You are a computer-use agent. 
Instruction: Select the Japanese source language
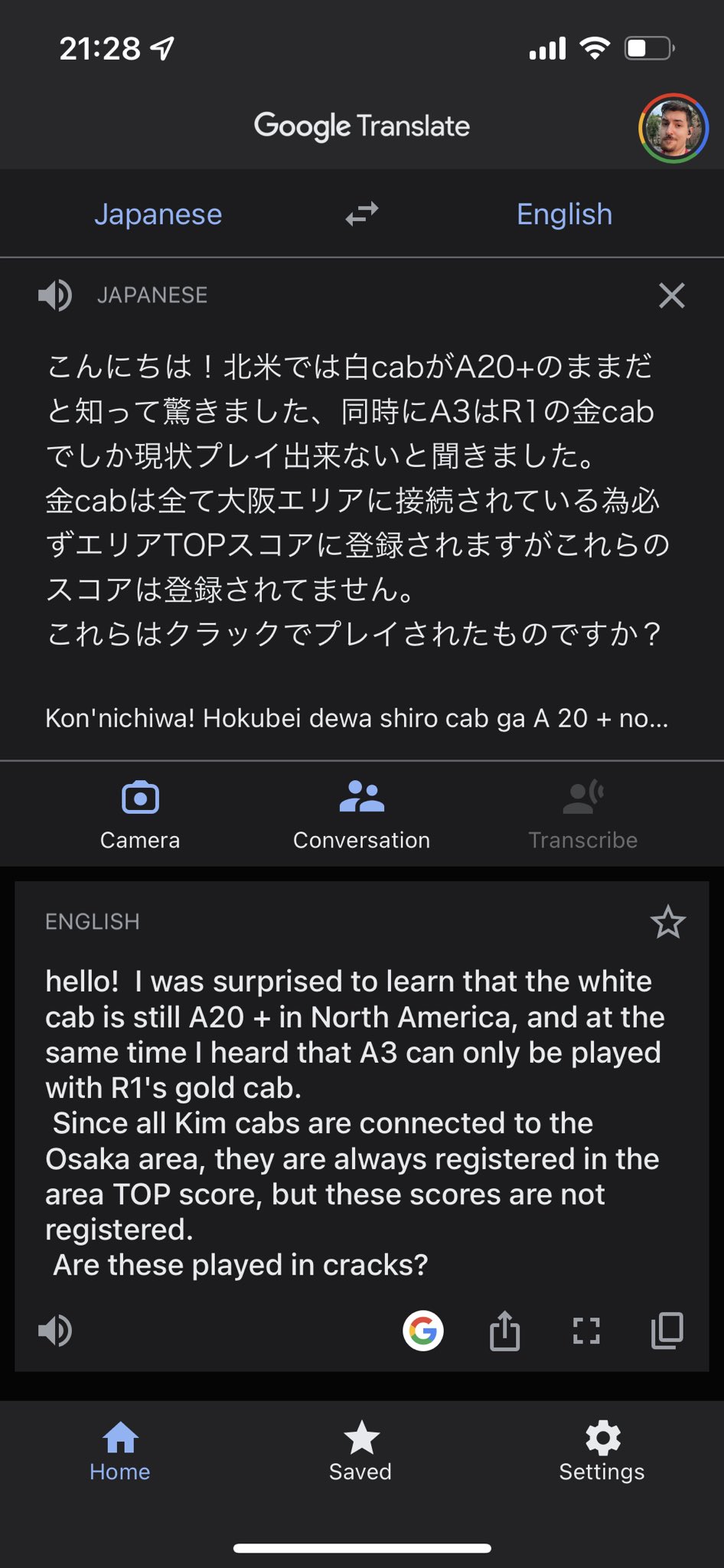coord(158,214)
